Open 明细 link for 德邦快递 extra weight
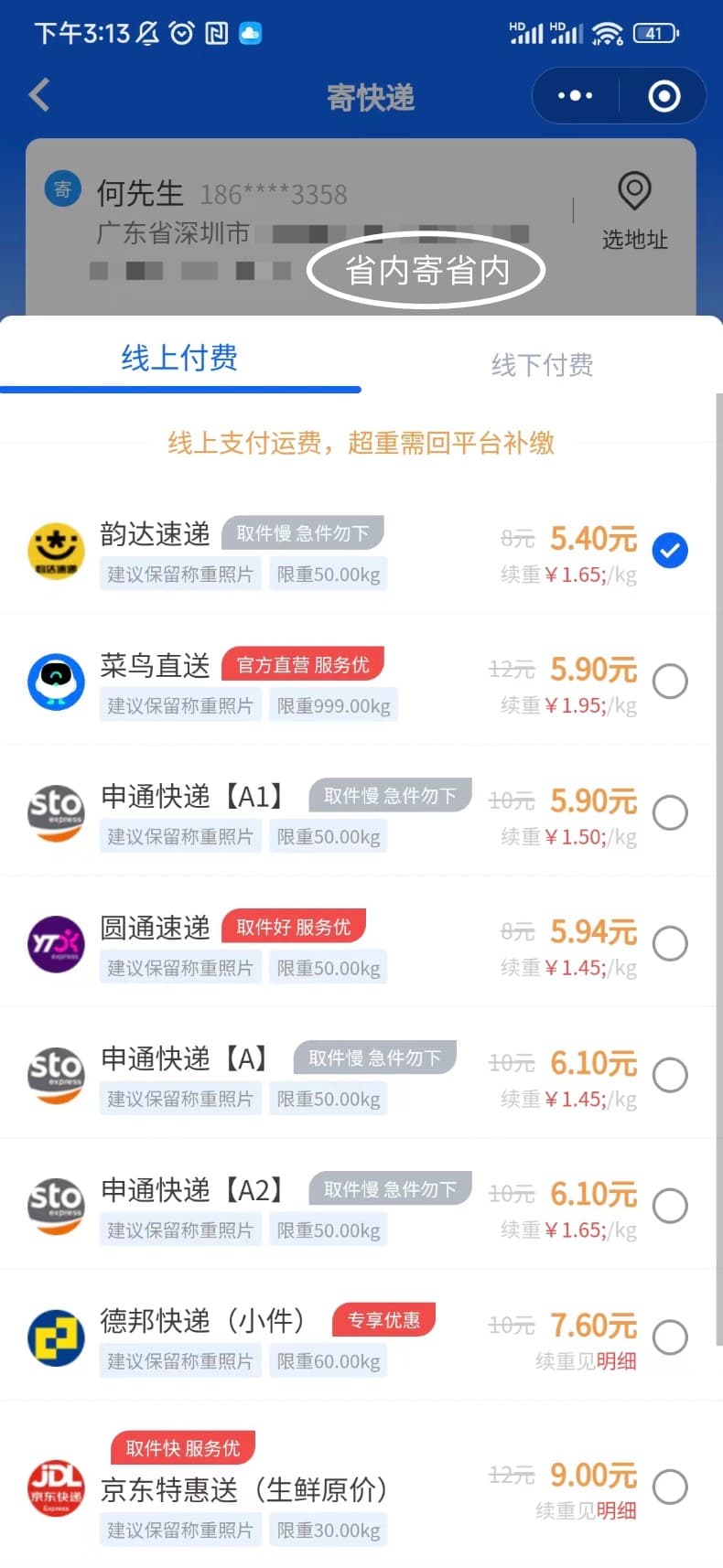Image resolution: width=723 pixels, height=1568 pixels. tap(616, 1361)
